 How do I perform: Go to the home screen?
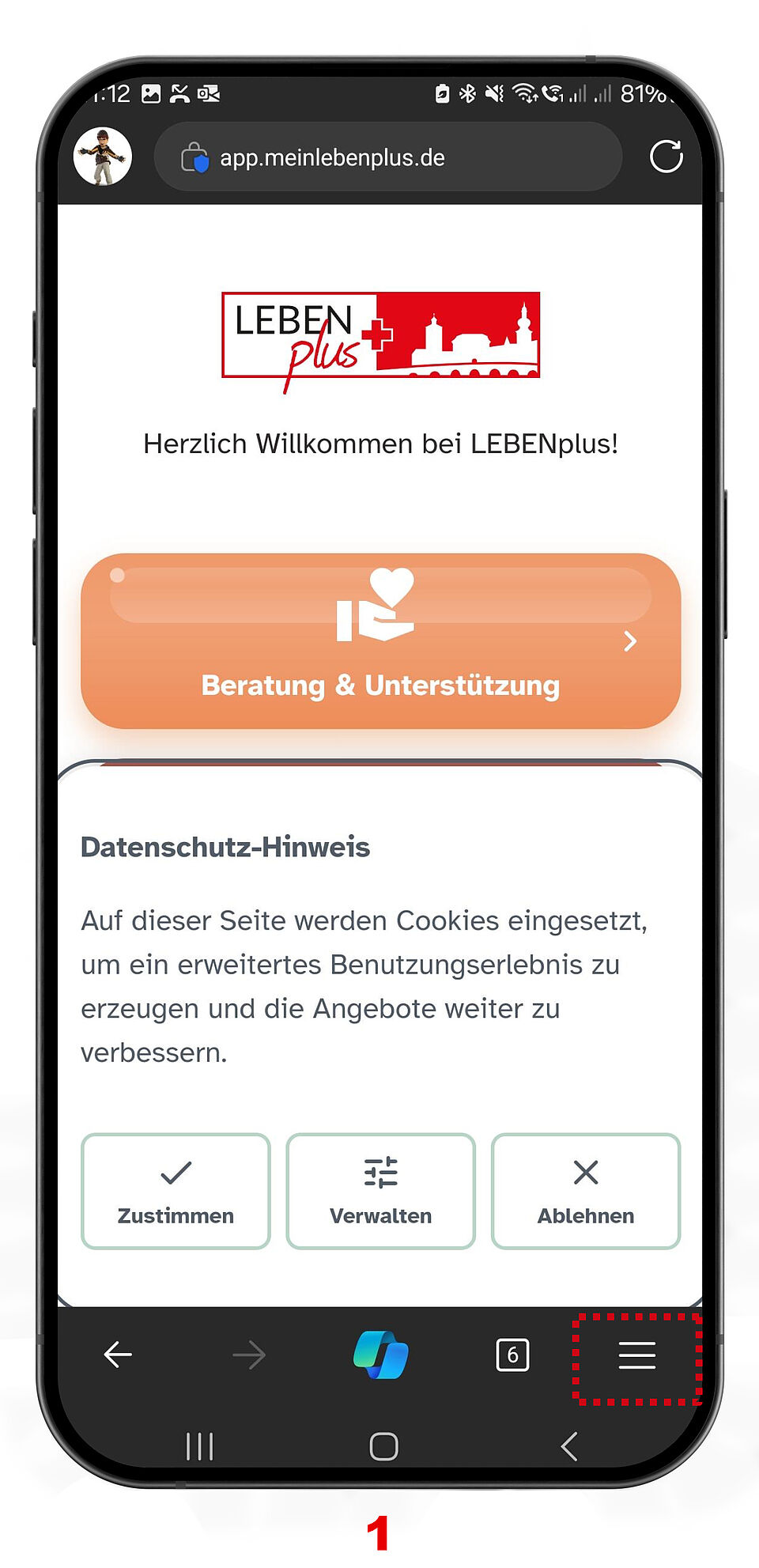pos(383,1446)
